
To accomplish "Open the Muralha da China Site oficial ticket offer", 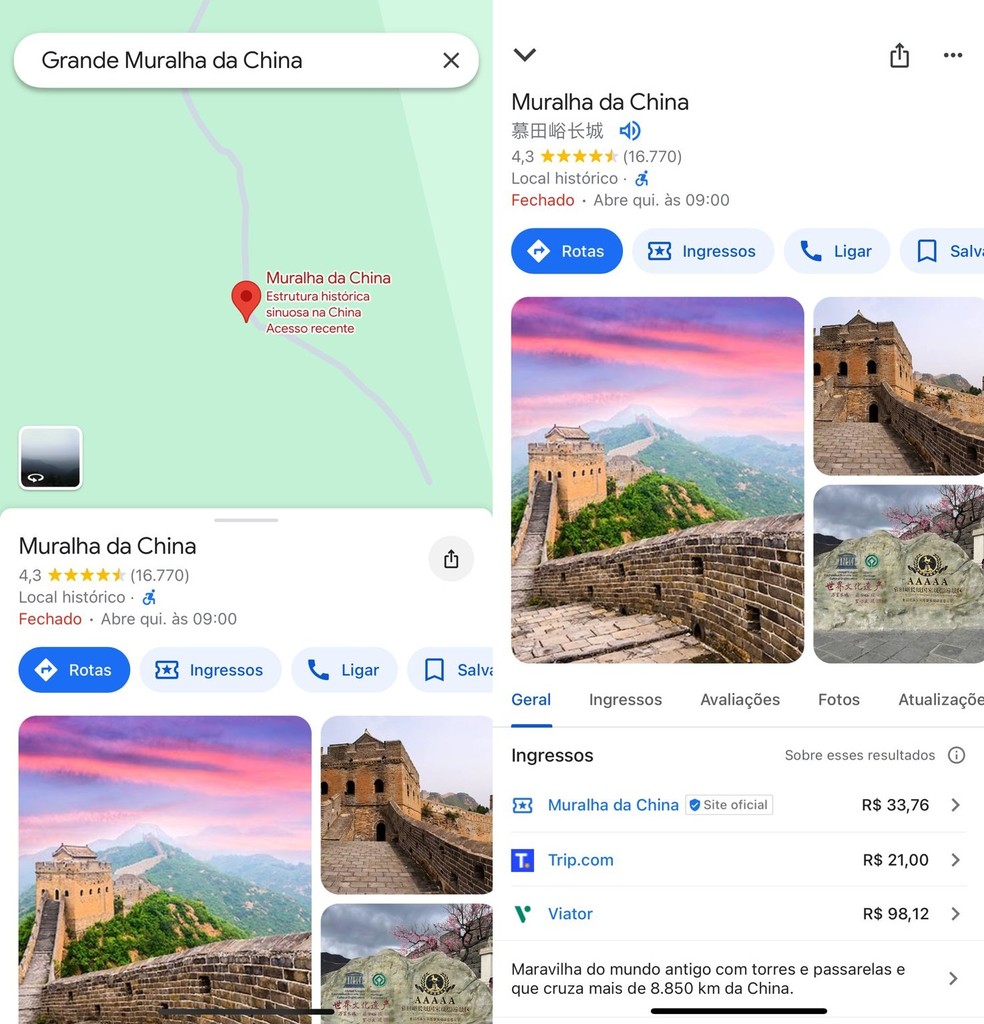I will [738, 805].
